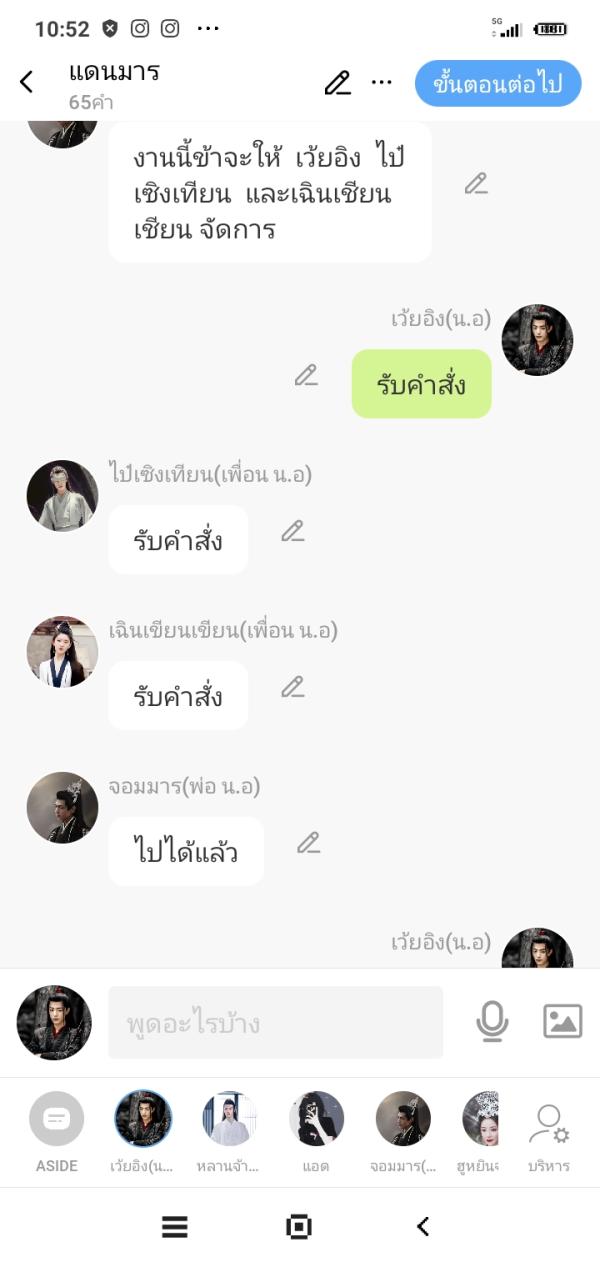Edit the message beginning งานนี้ข้าจะให้

(476, 183)
